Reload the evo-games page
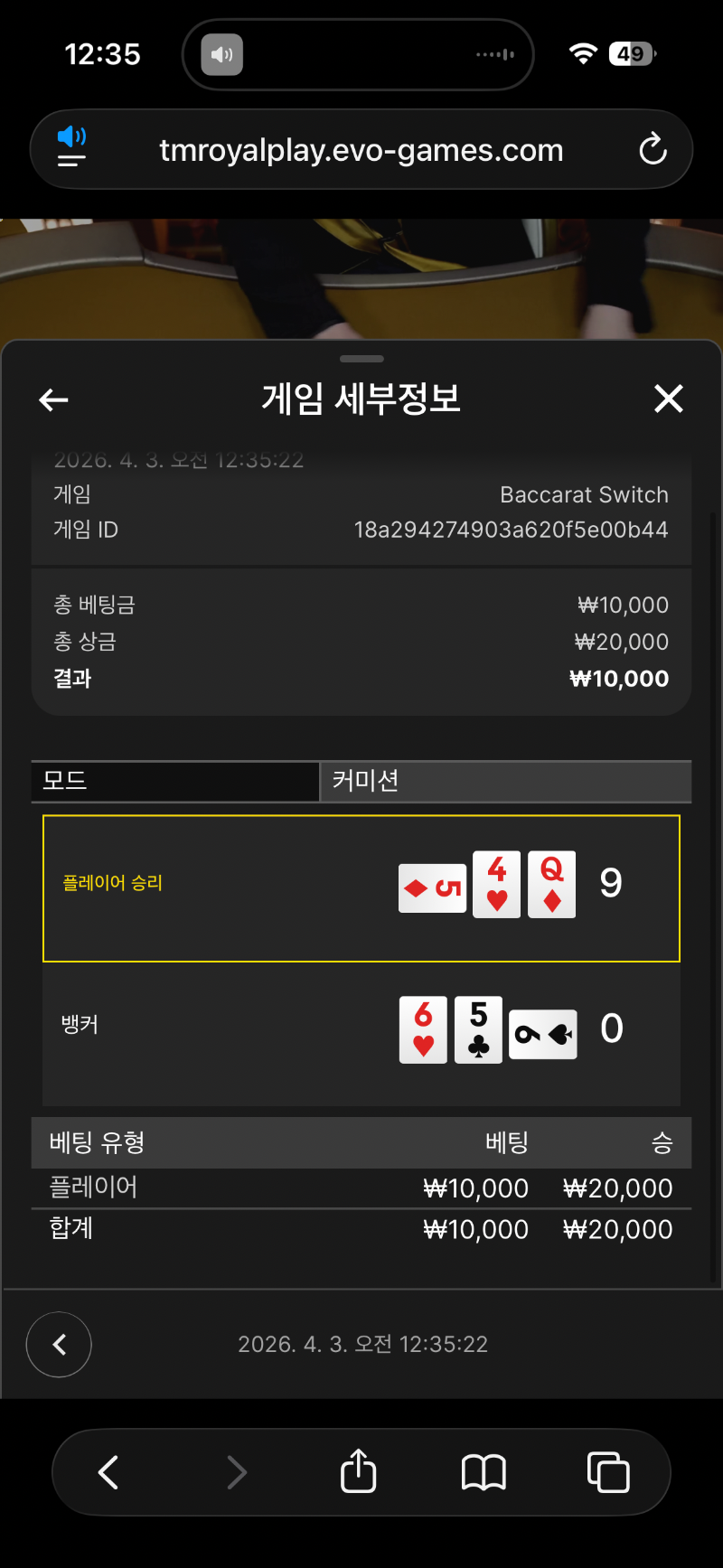The width and height of the screenshot is (723, 1568). click(x=653, y=150)
